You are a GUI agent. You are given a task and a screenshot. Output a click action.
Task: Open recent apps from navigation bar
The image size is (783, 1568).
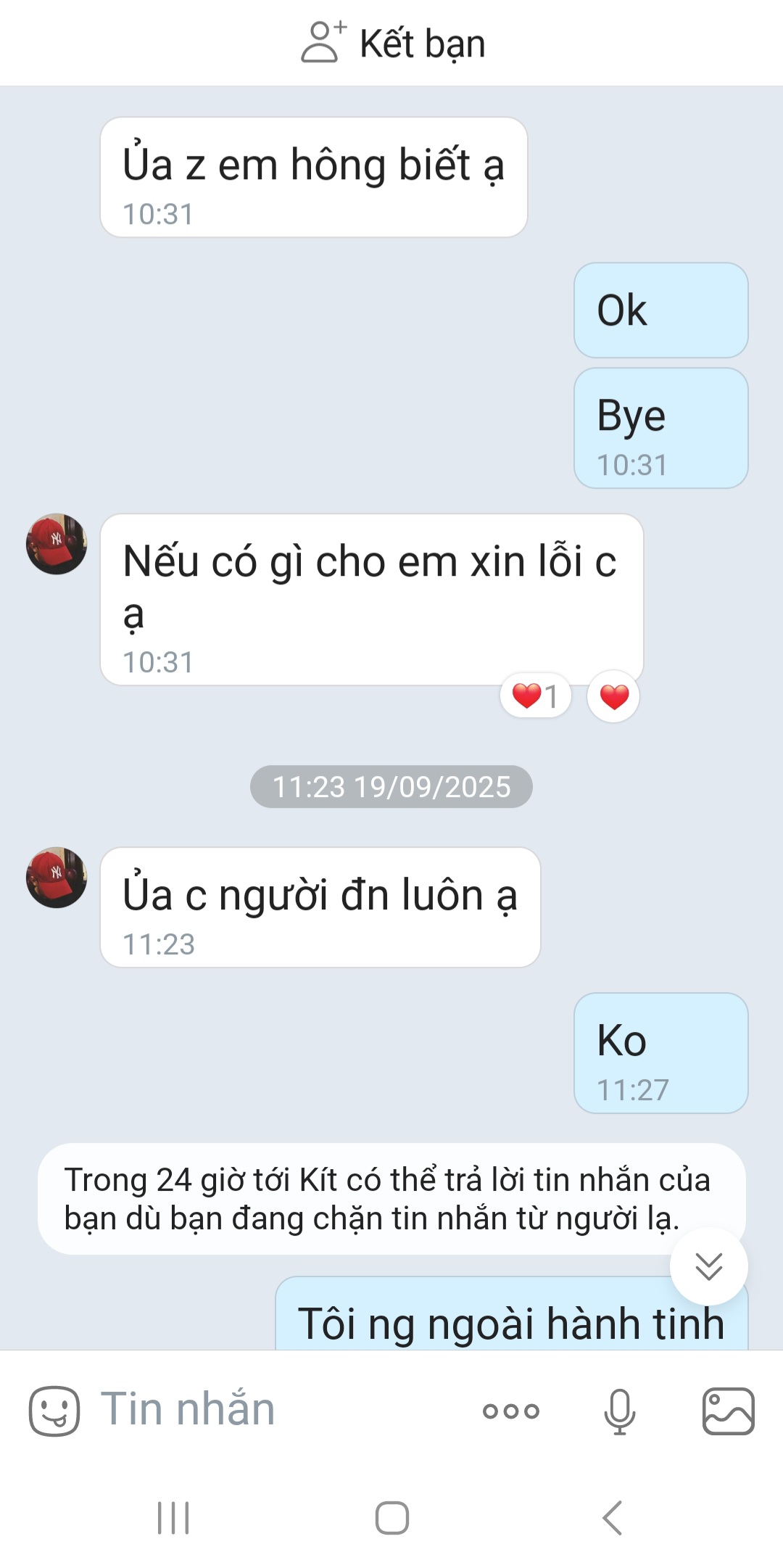[173, 1517]
